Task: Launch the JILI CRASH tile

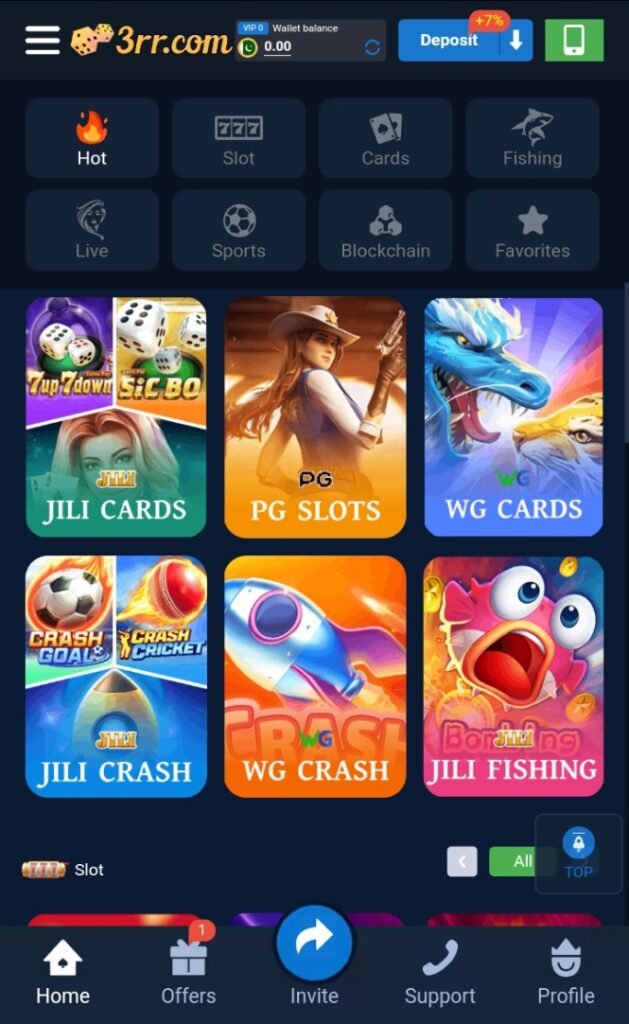Action: click(116, 676)
